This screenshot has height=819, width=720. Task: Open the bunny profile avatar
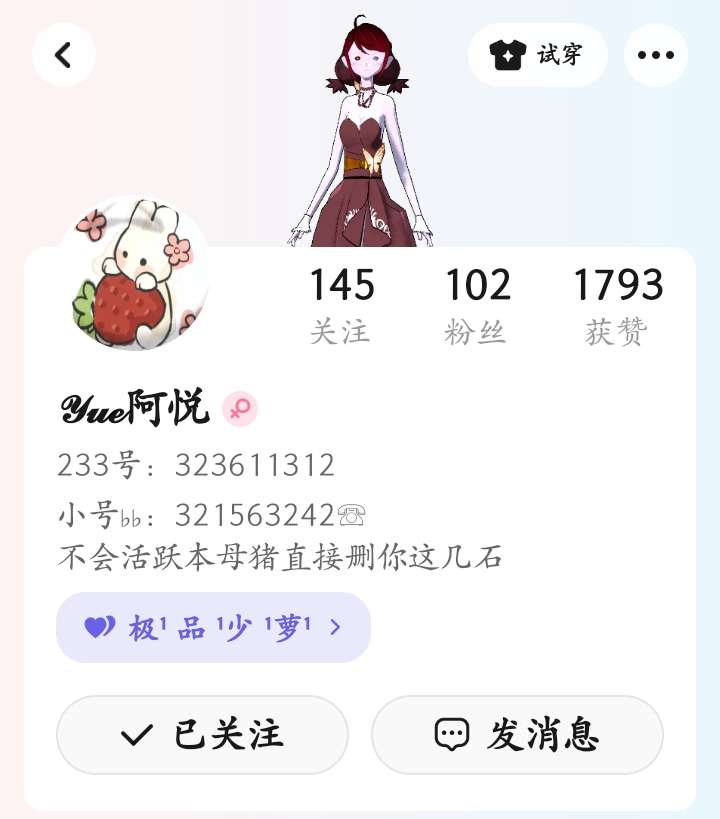[135, 273]
